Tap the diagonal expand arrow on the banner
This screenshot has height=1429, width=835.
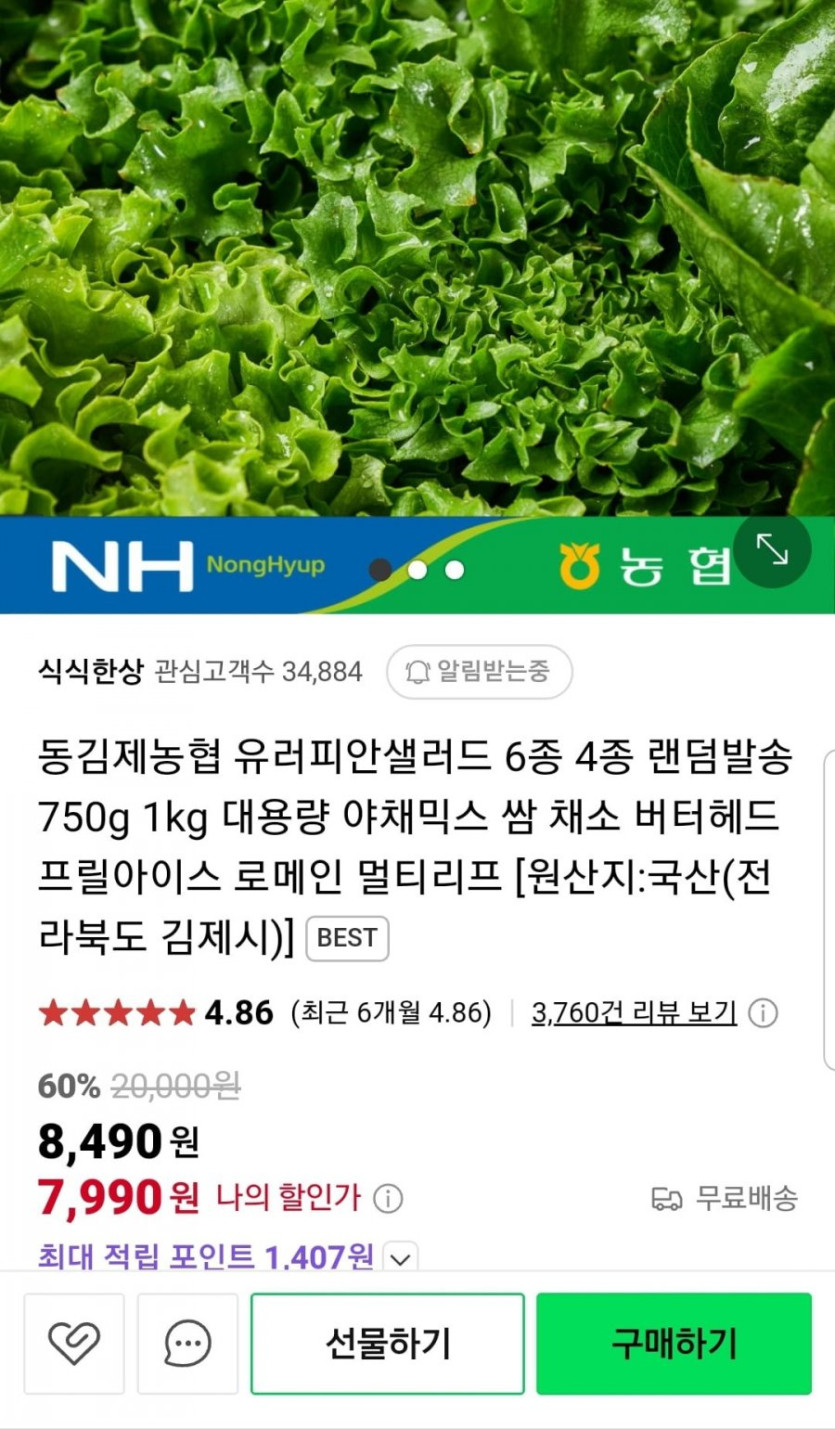[x=772, y=550]
